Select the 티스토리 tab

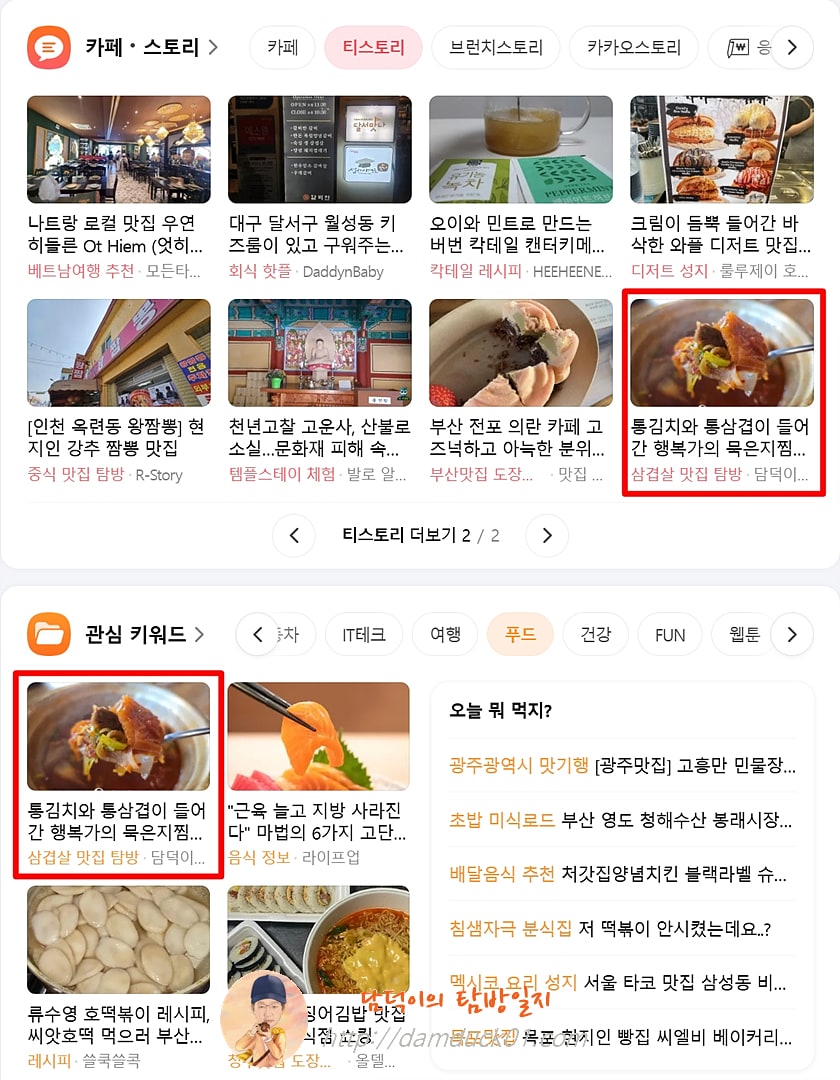(x=373, y=47)
